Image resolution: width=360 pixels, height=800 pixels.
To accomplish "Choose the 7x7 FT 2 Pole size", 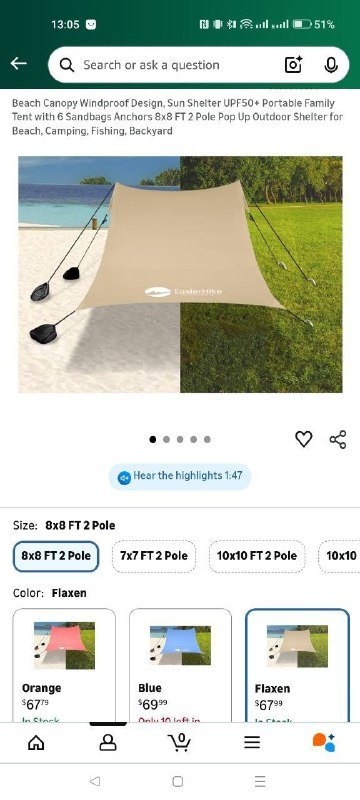I will [x=154, y=556].
